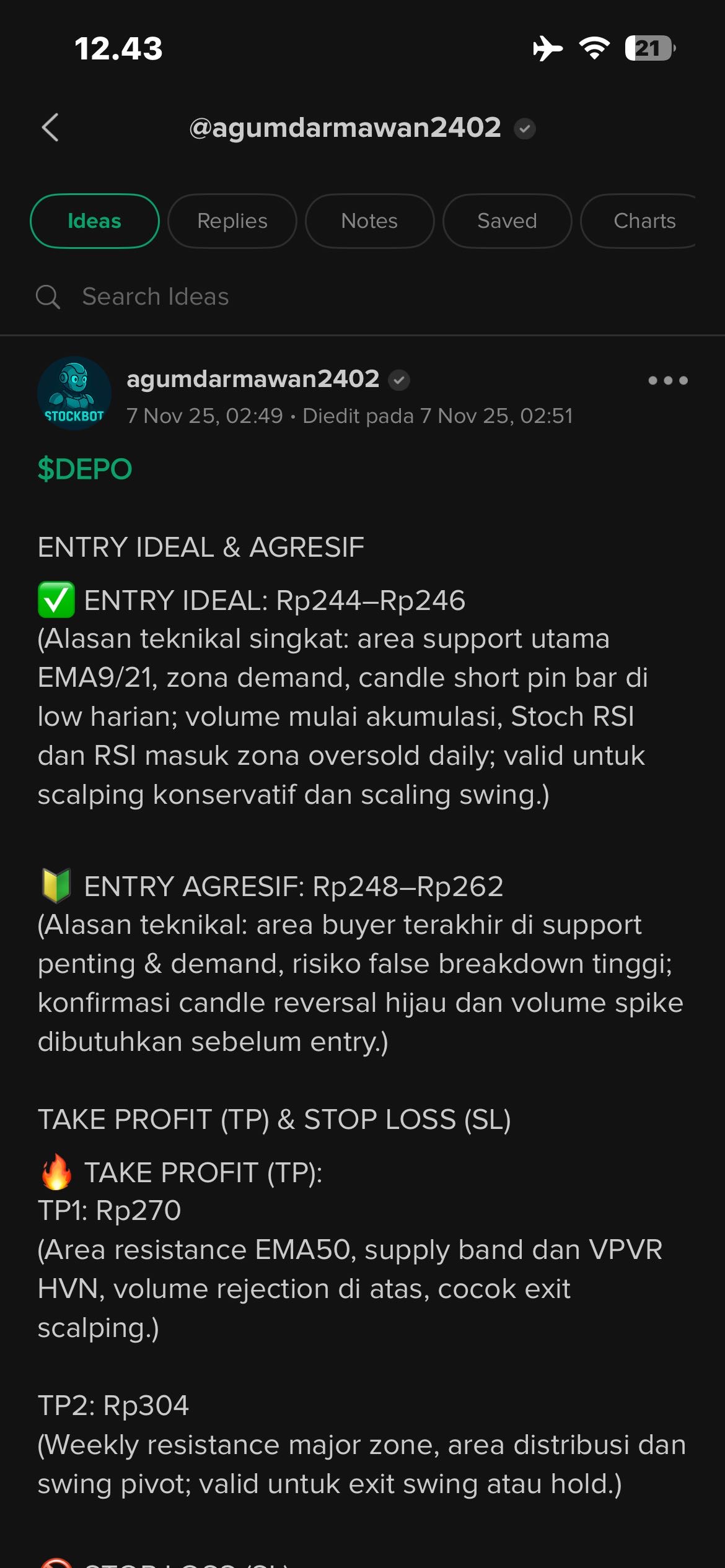Image resolution: width=725 pixels, height=1568 pixels.
Task: Tap the back arrow to return
Action: pyautogui.click(x=50, y=128)
